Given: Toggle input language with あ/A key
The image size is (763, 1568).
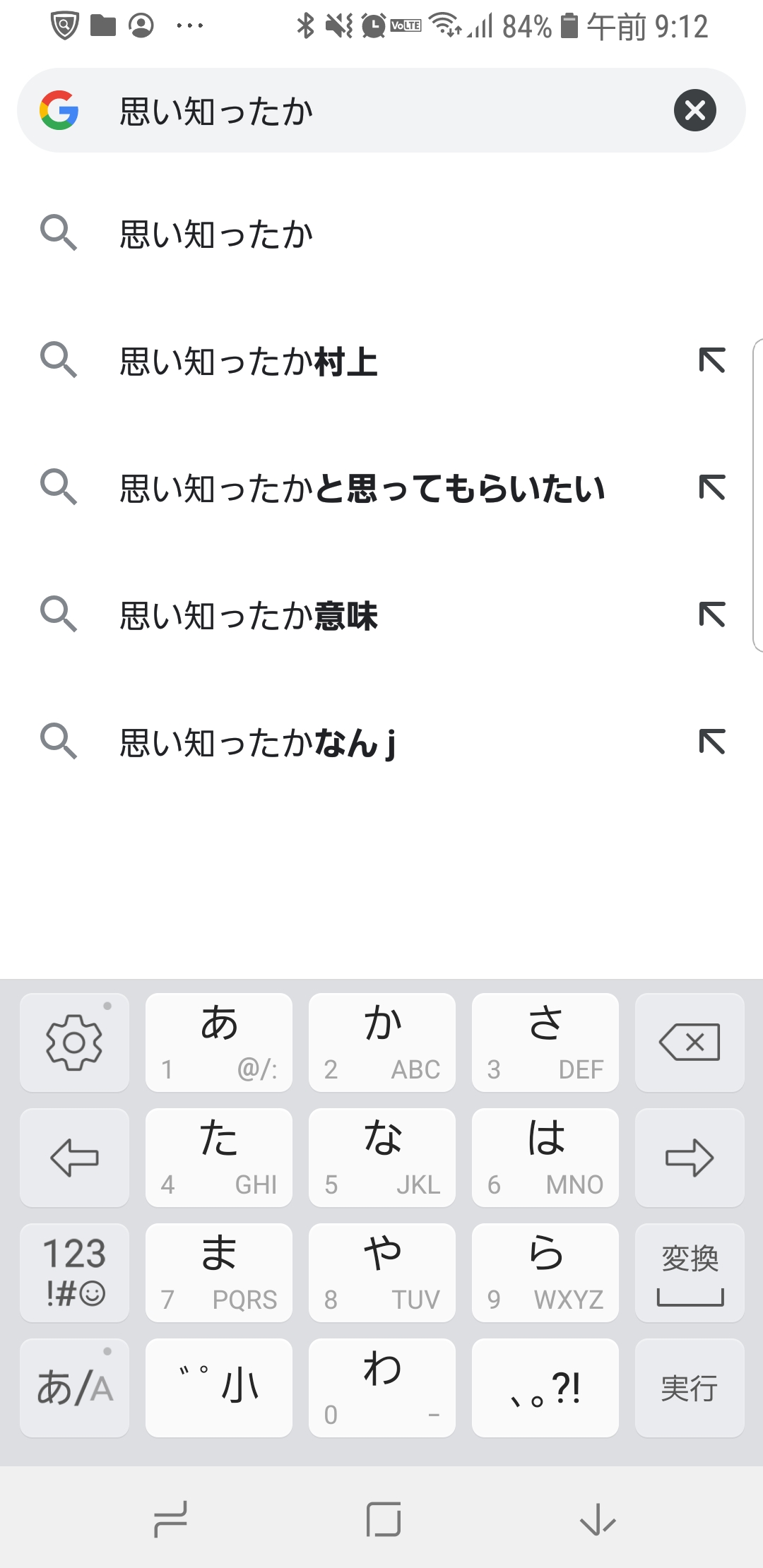Looking at the screenshot, I should pyautogui.click(x=74, y=1388).
